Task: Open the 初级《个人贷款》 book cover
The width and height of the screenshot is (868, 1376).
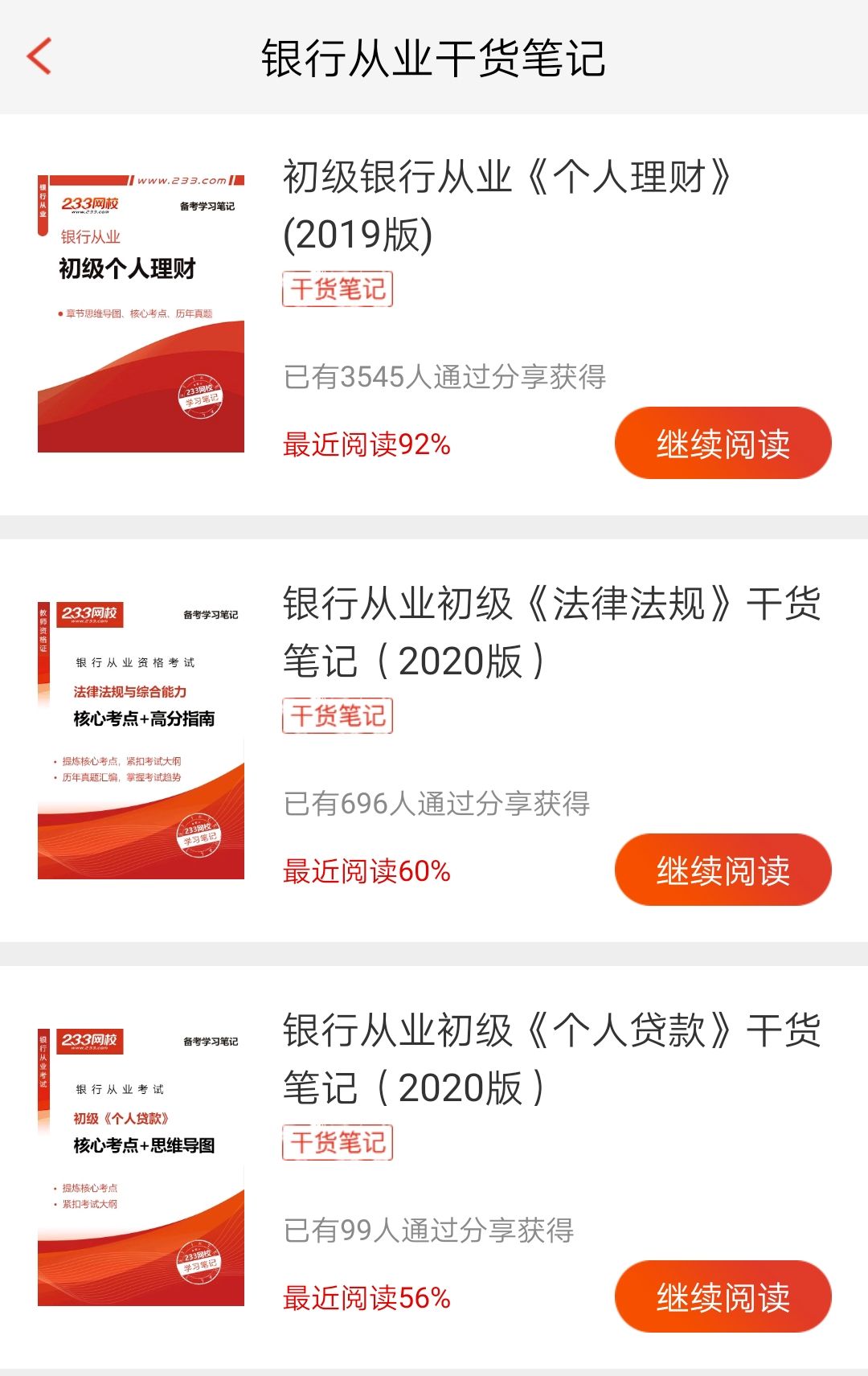Action: [141, 1166]
